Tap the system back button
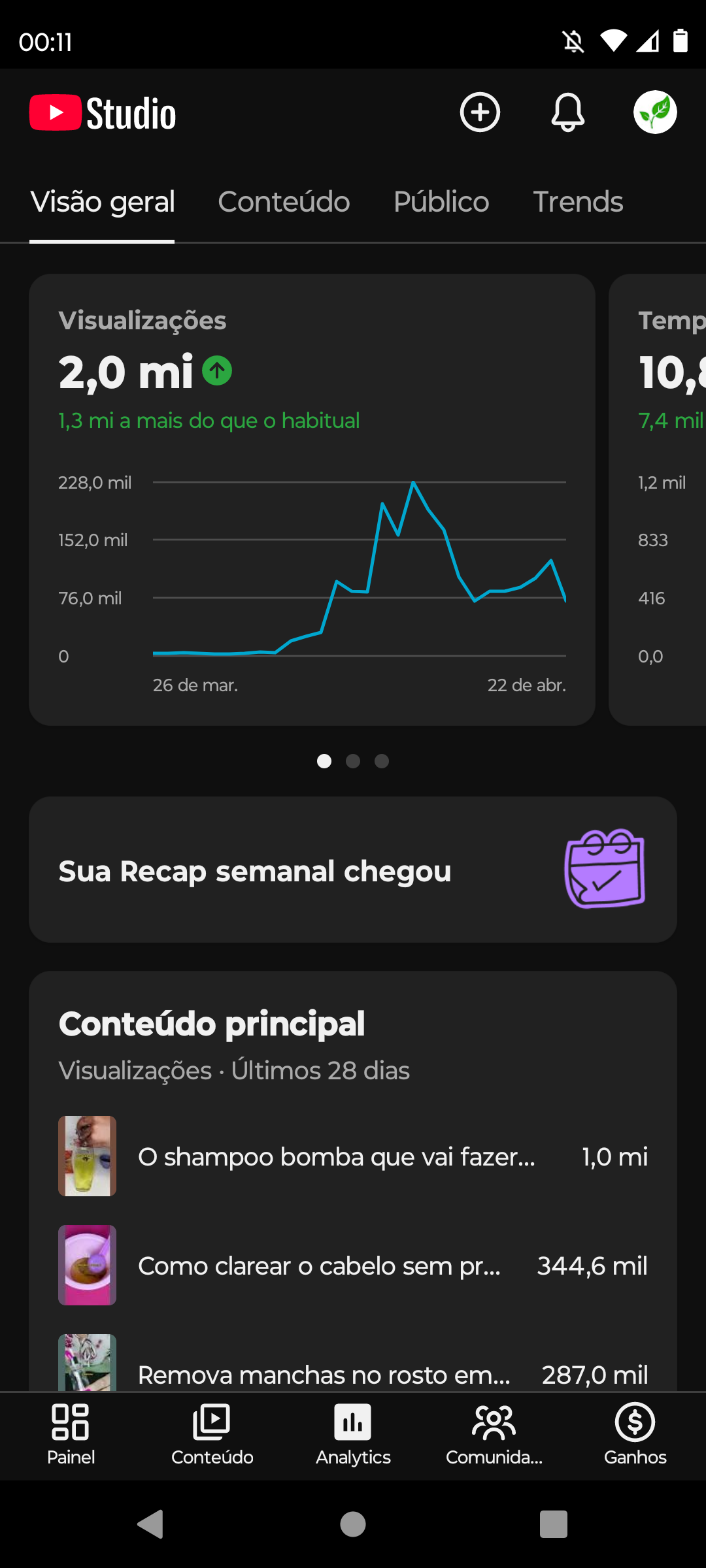The height and width of the screenshot is (1568, 706). point(150,1524)
